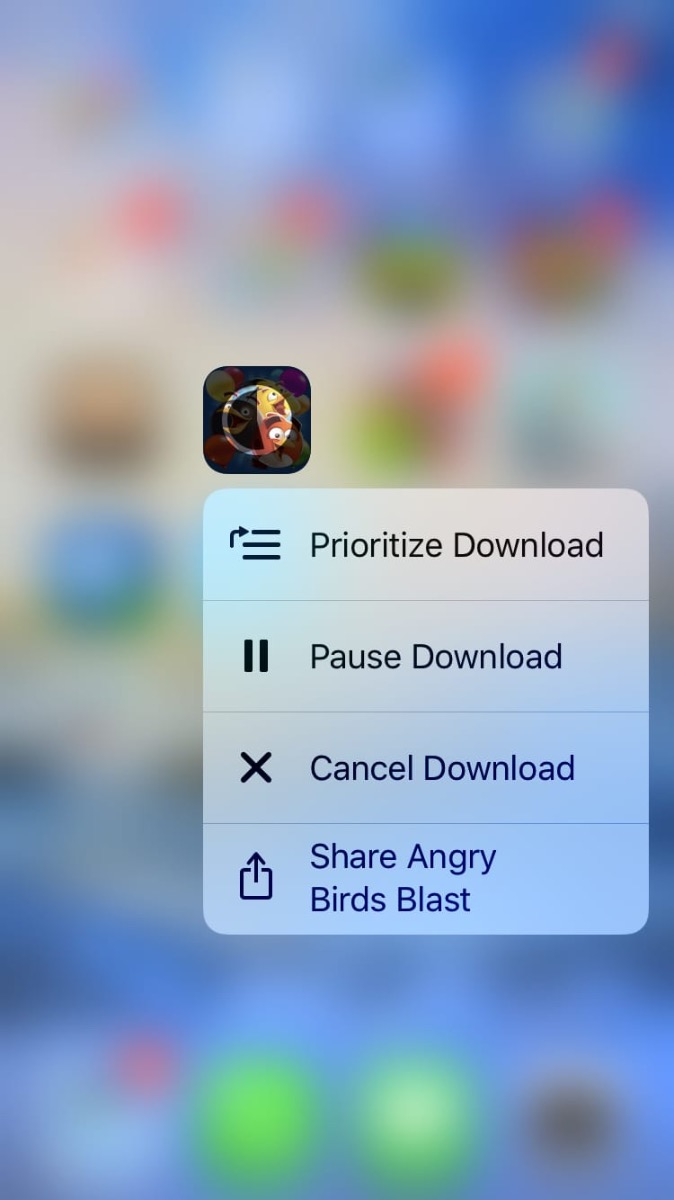Tap the downloading Angry Birds Blast icon

[x=257, y=420]
